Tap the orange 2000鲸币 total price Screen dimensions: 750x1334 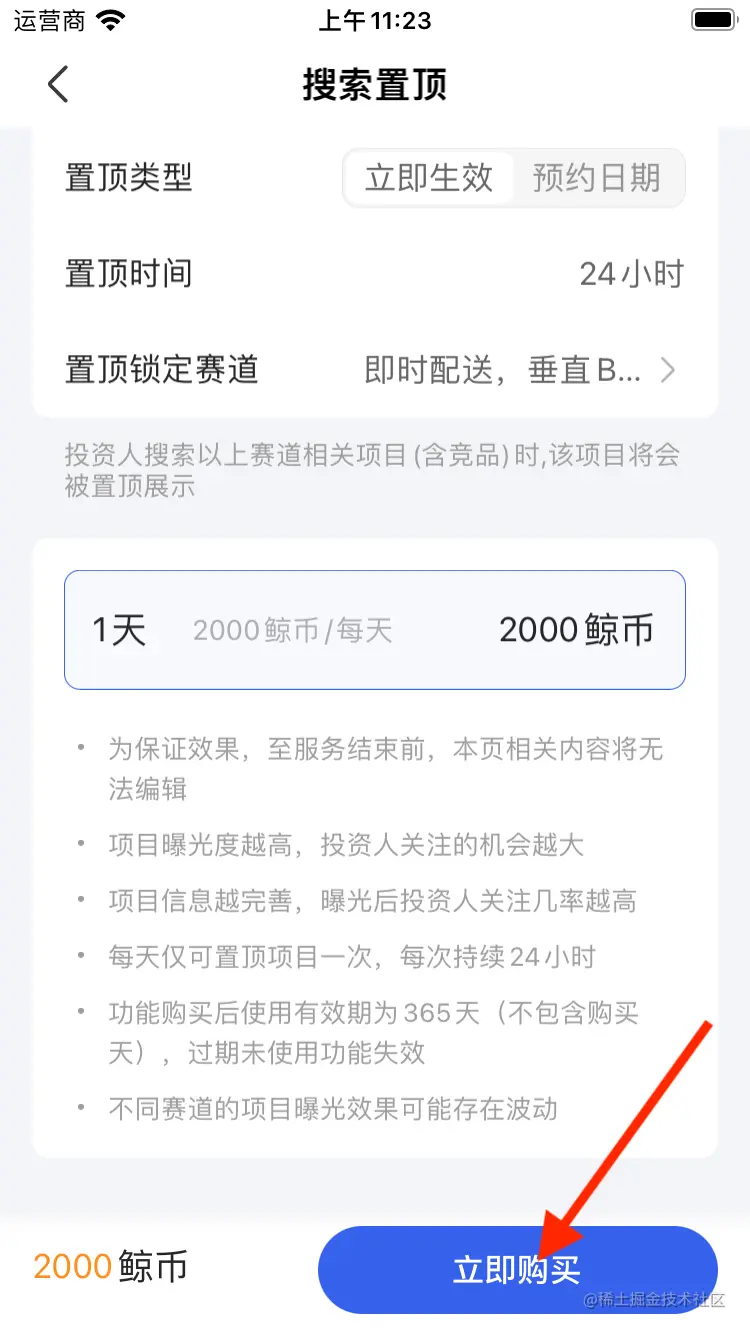pyautogui.click(x=110, y=1268)
